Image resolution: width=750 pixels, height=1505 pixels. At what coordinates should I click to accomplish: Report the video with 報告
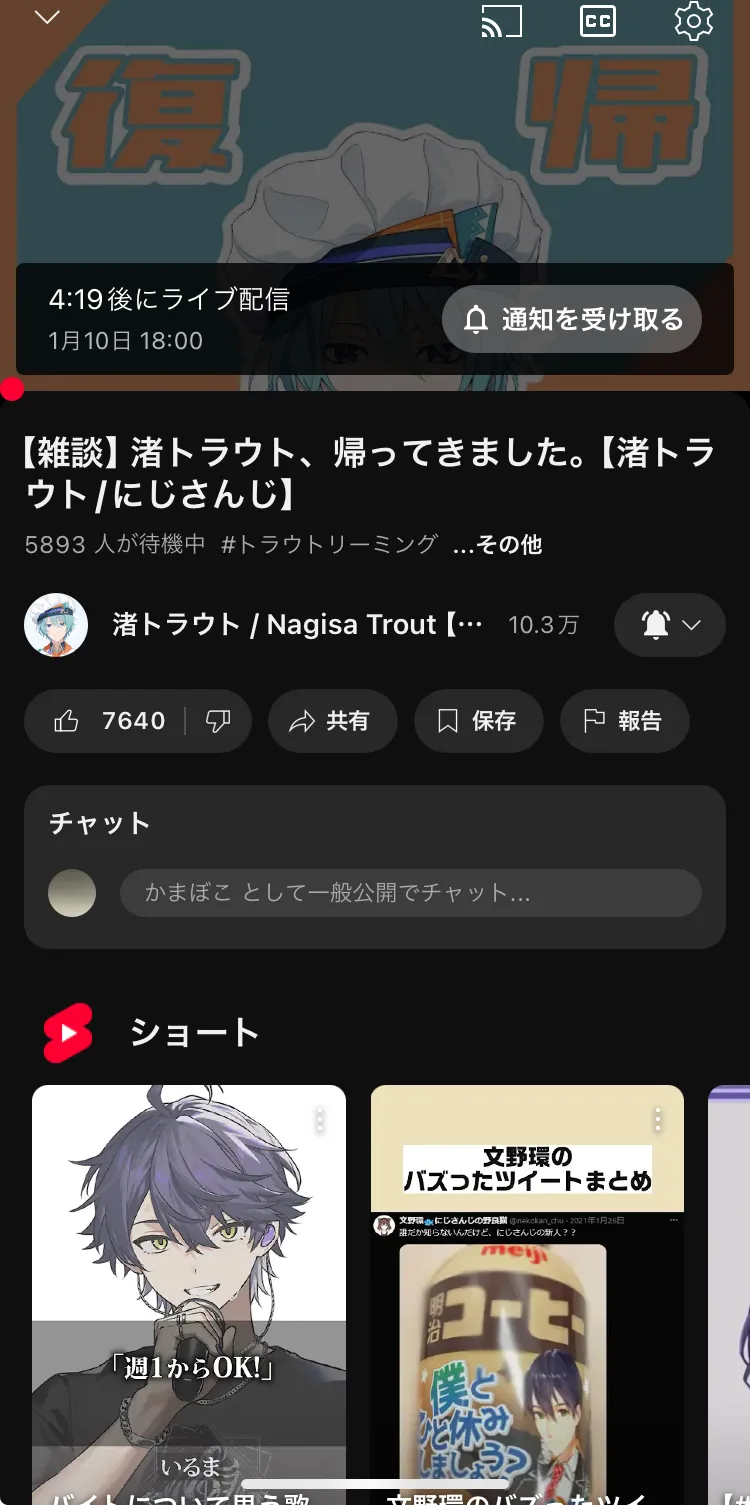(x=624, y=721)
